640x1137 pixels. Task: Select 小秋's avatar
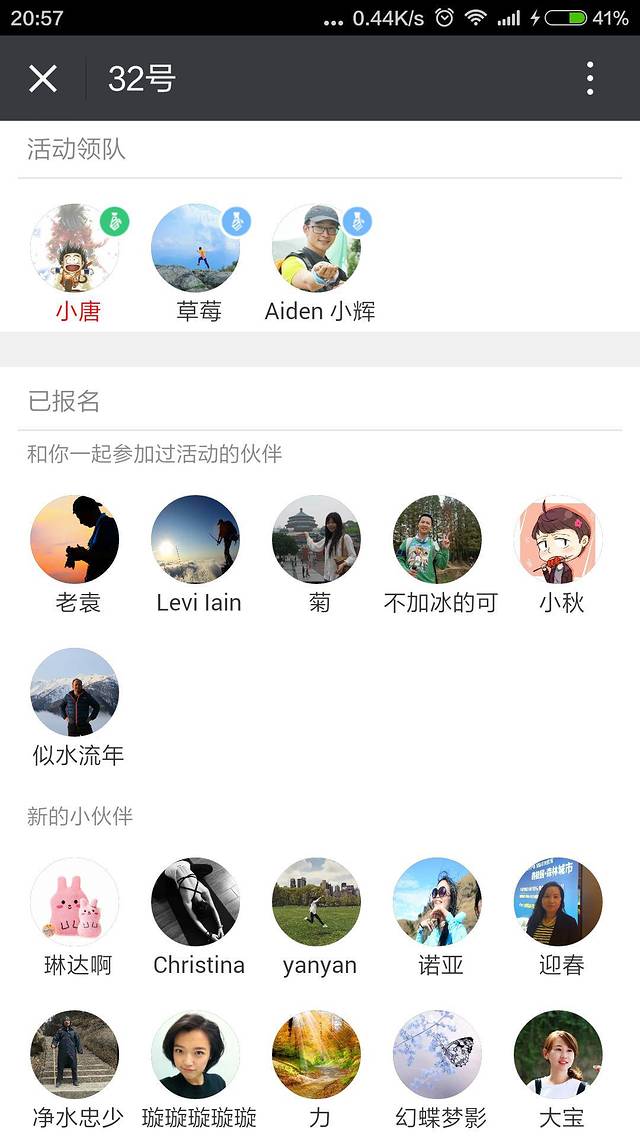559,539
